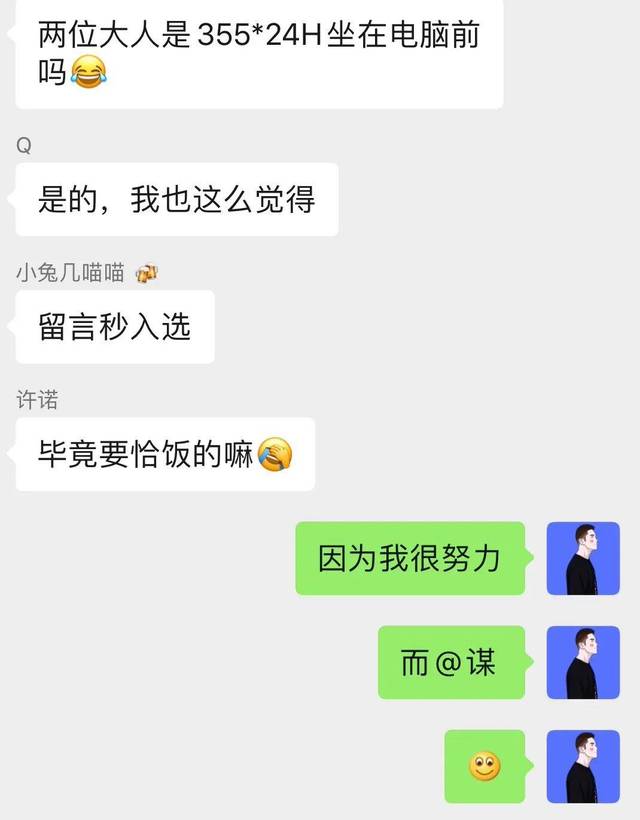Tap the avatar next to 而@谋
This screenshot has width=640, height=820.
coord(583,662)
